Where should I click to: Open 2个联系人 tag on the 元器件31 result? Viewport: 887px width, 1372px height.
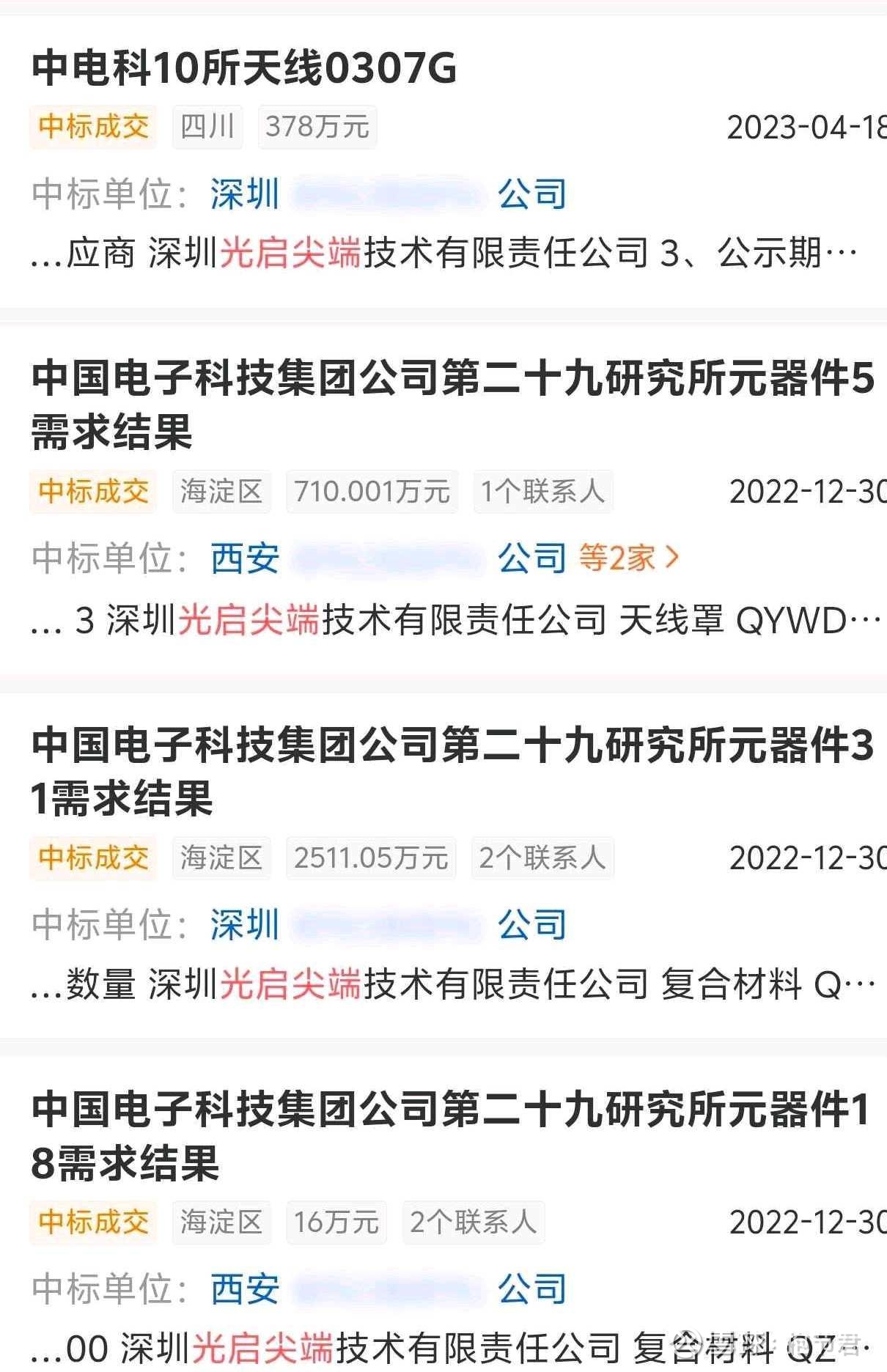[542, 856]
